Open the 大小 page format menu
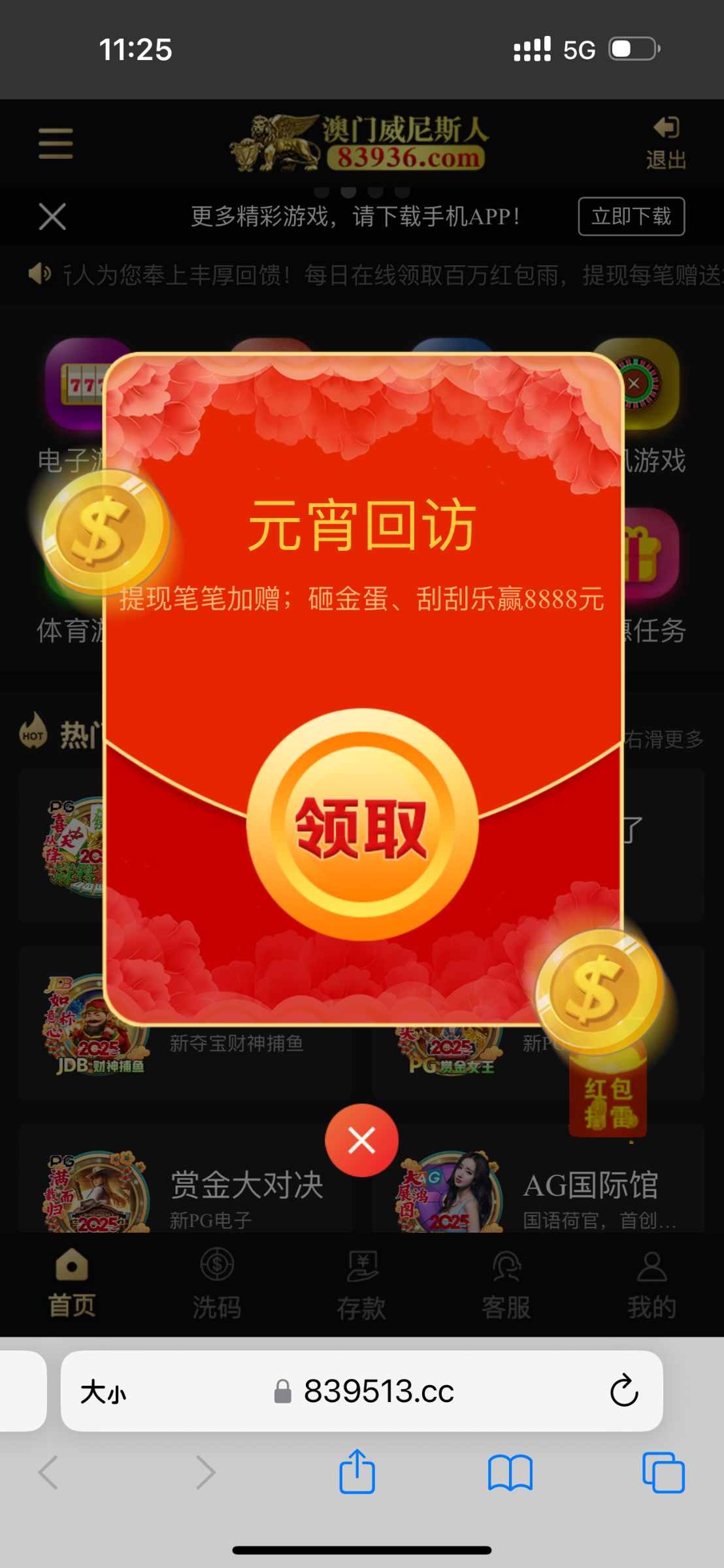 click(103, 1392)
